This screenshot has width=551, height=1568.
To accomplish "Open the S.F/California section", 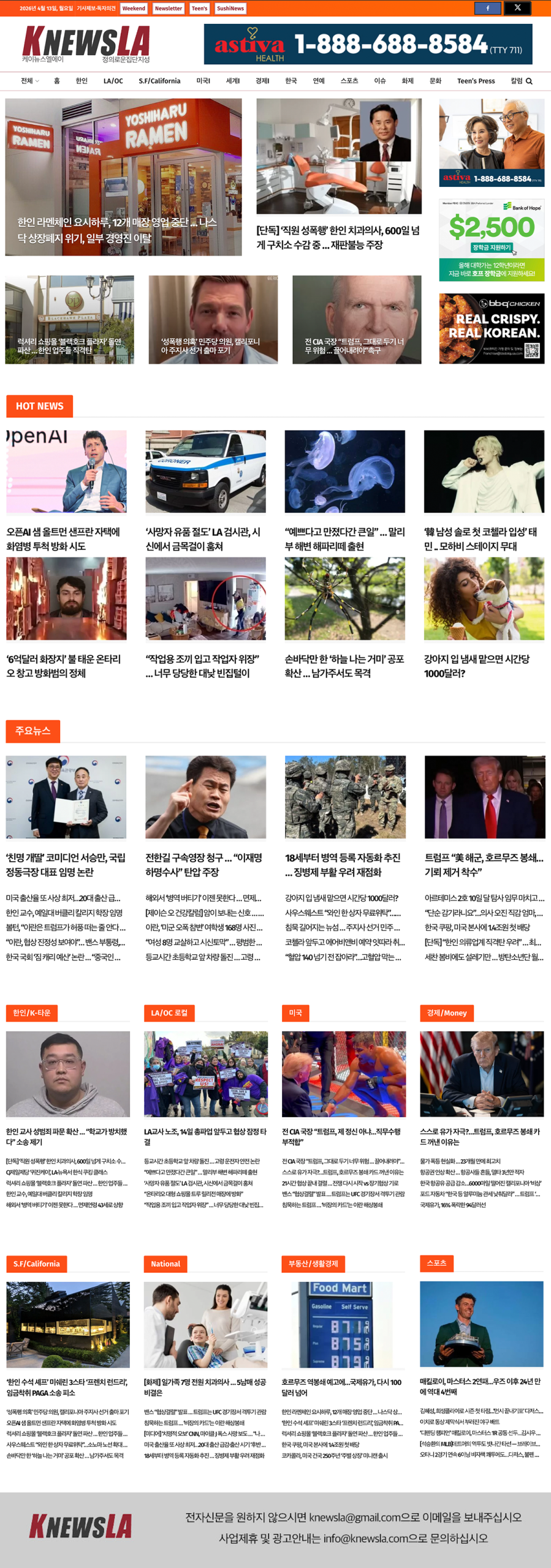I will click(x=159, y=81).
